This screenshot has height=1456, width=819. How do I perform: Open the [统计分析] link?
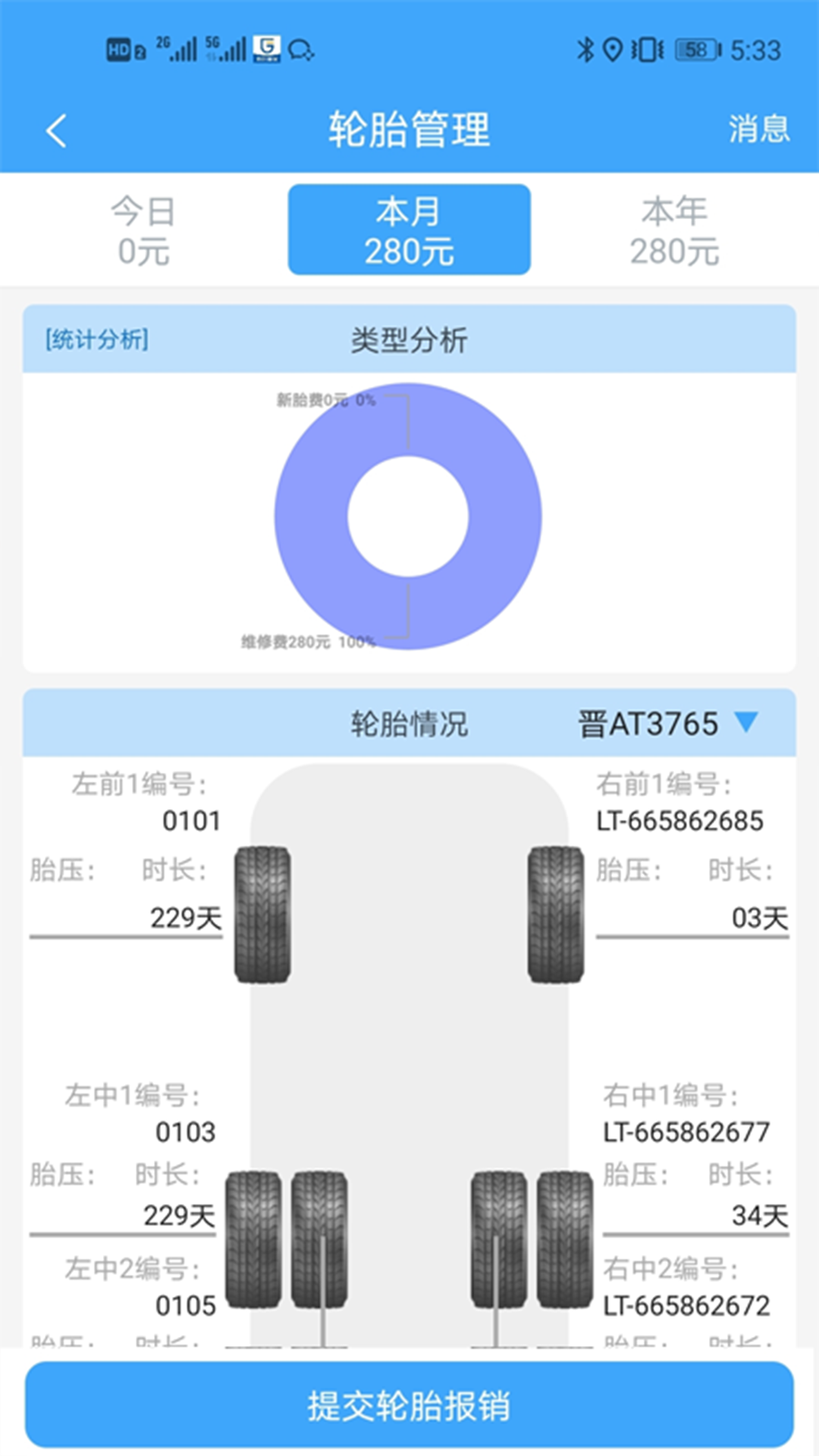(x=97, y=339)
